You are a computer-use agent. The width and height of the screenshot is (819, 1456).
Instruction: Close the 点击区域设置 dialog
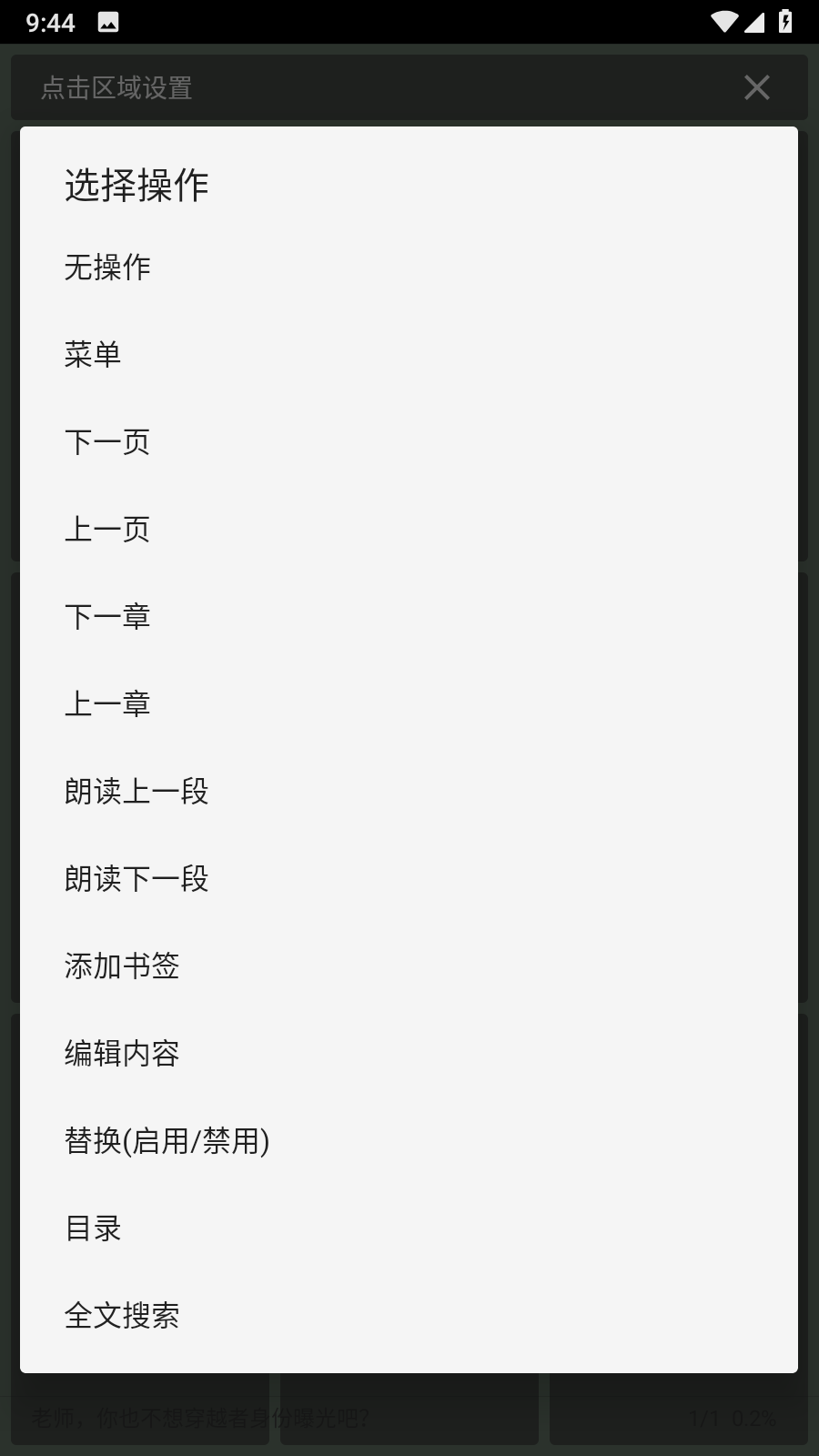[x=758, y=87]
